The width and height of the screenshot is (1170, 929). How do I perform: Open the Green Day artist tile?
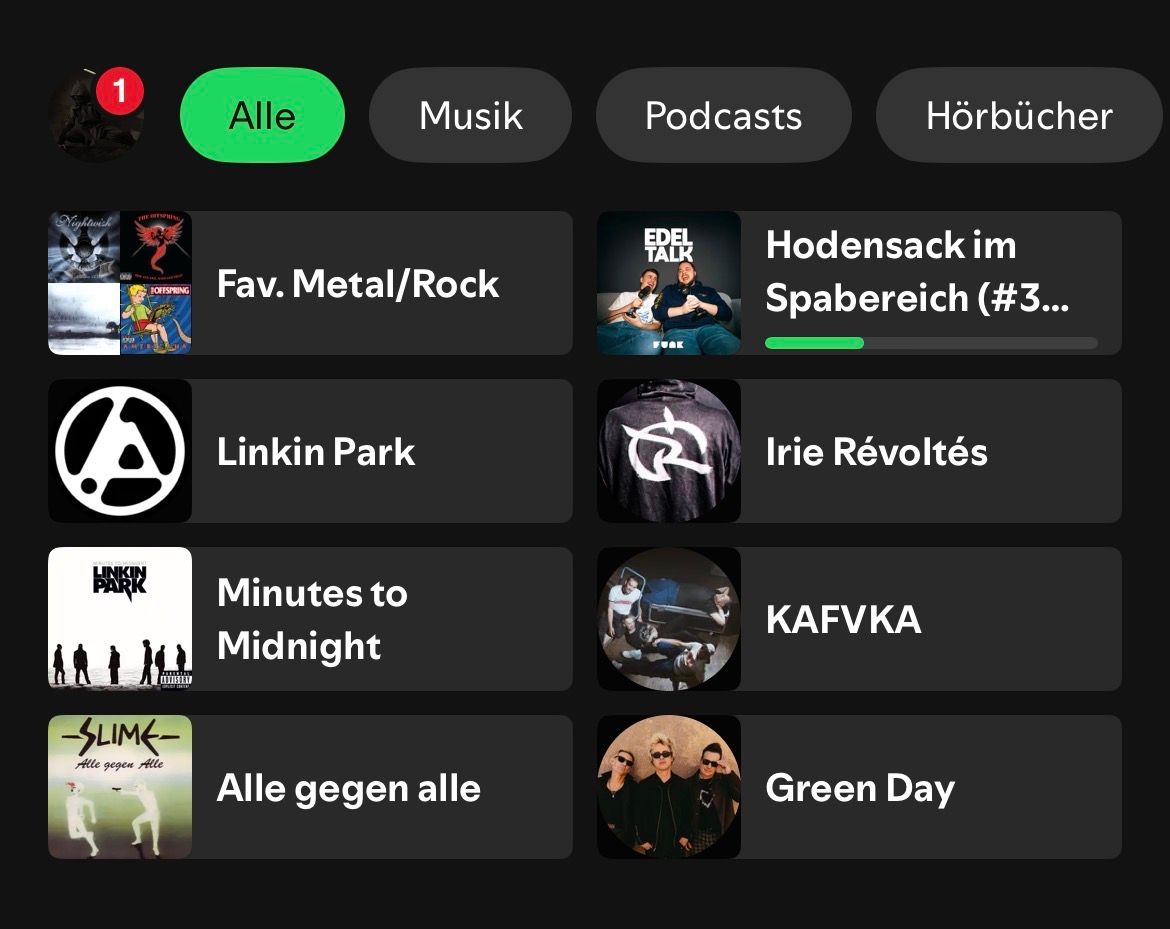(x=859, y=787)
